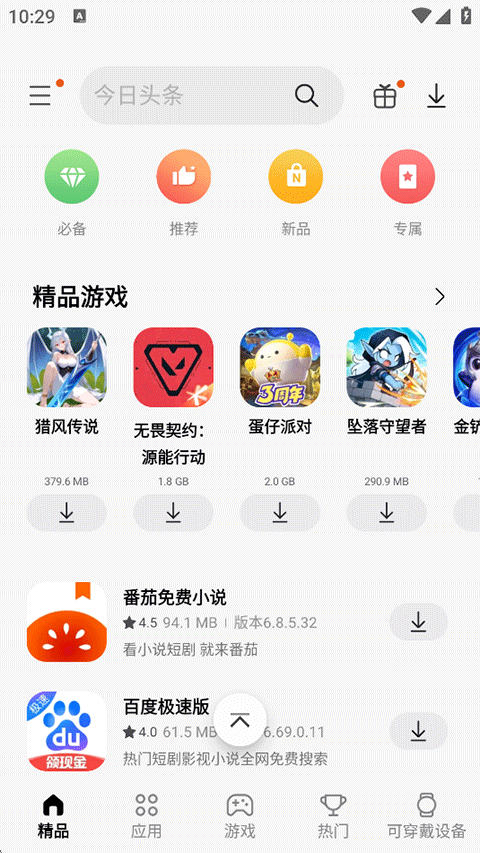This screenshot has height=853, width=480.
Task: Switch to the 游戏 tab
Action: (240, 815)
